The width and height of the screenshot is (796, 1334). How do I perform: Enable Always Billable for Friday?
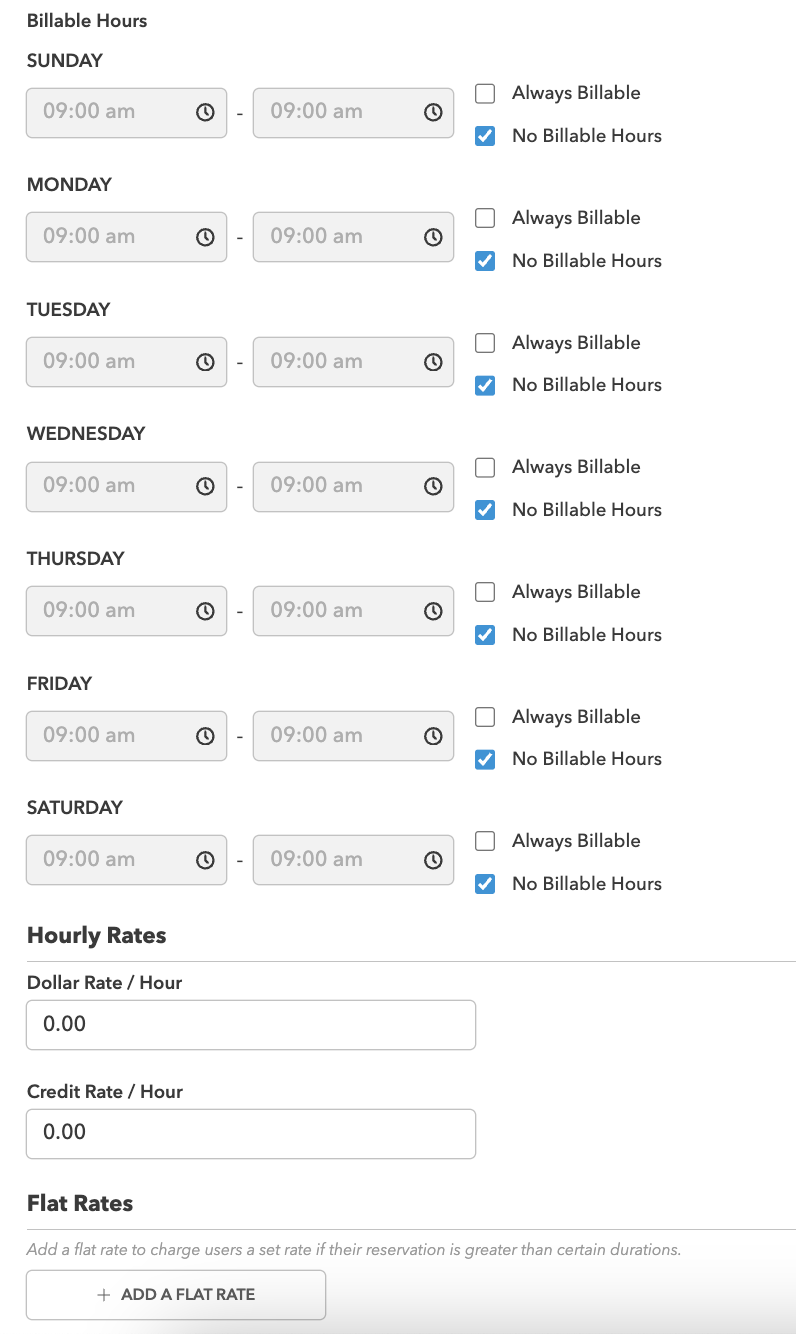click(x=485, y=717)
